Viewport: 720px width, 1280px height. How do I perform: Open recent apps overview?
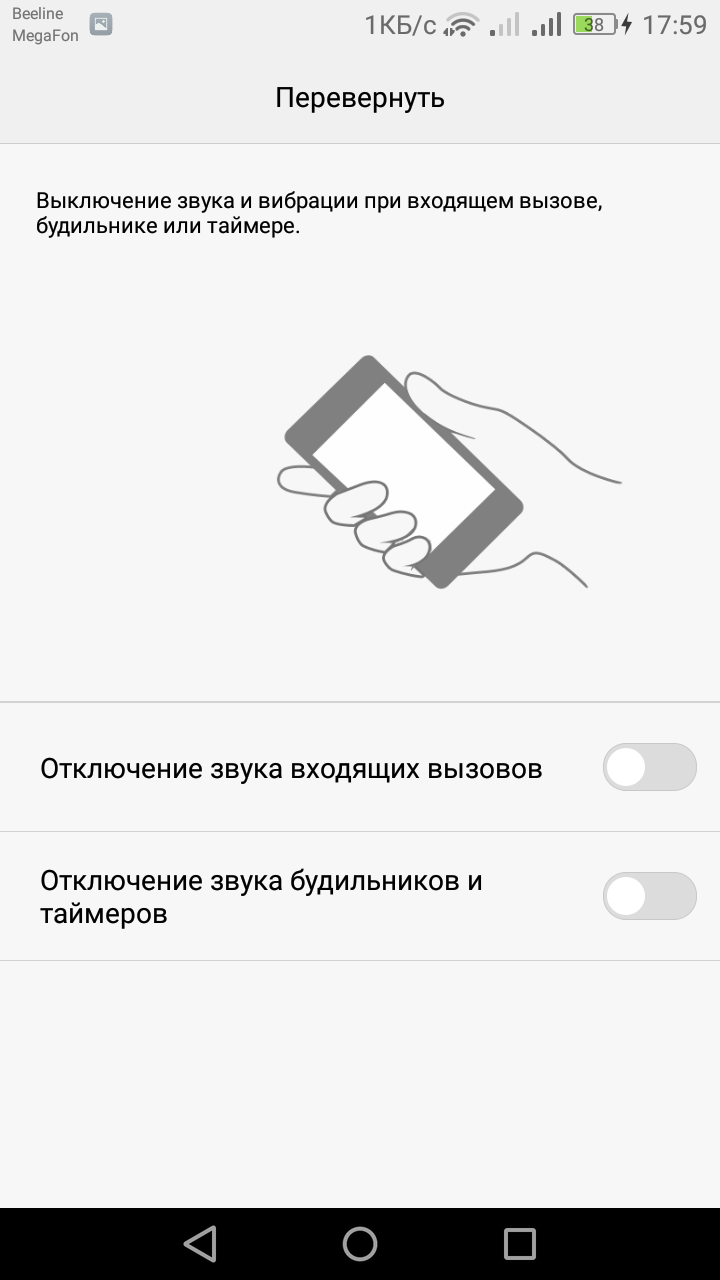(520, 1244)
